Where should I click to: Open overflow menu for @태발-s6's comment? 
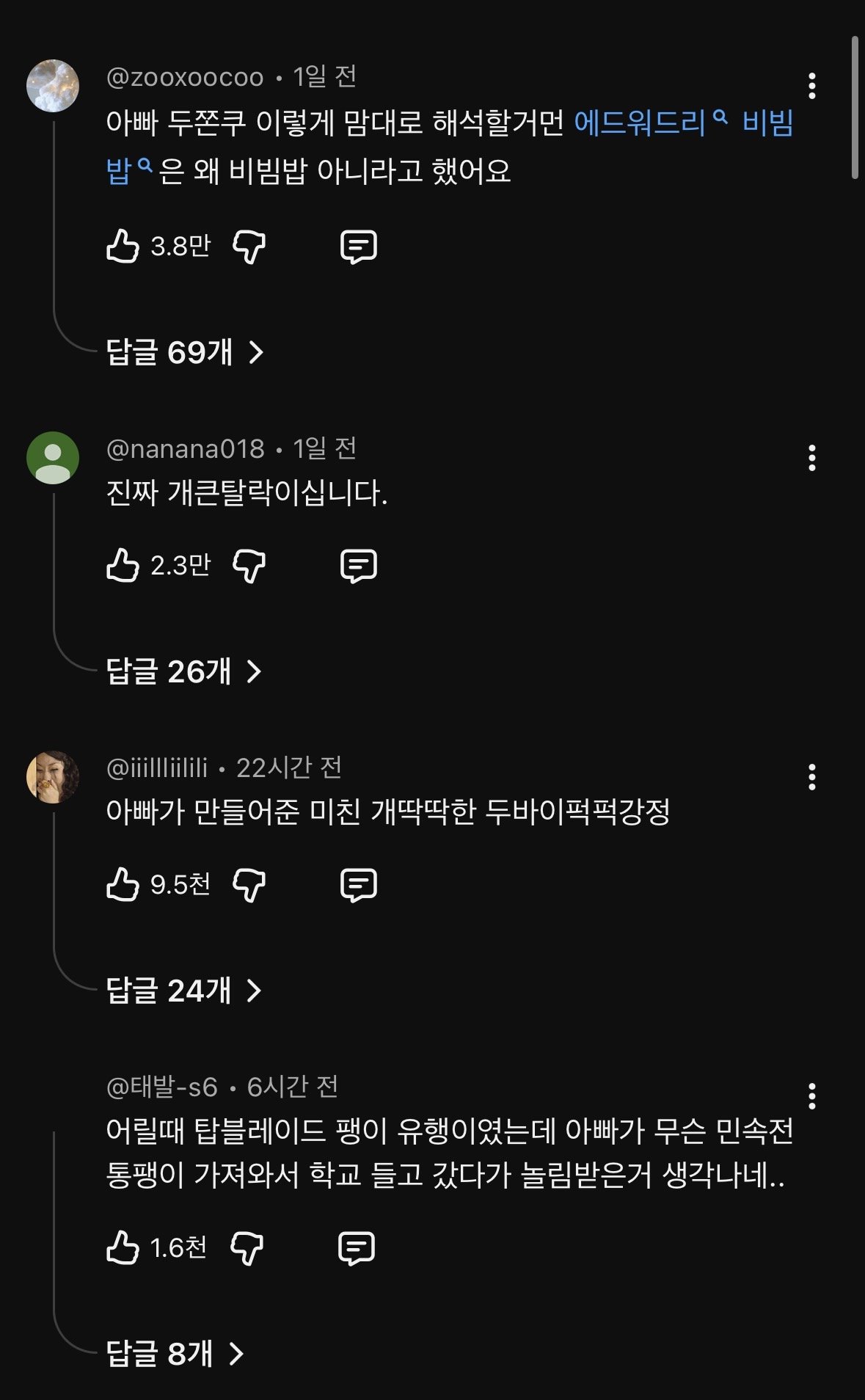pyautogui.click(x=811, y=1096)
